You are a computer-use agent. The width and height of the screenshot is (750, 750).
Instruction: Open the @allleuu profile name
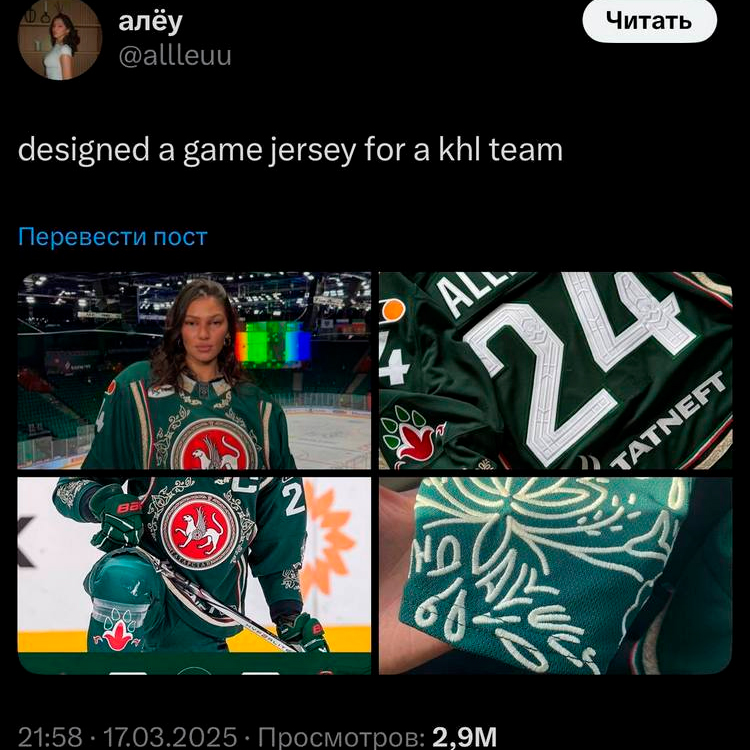(174, 55)
